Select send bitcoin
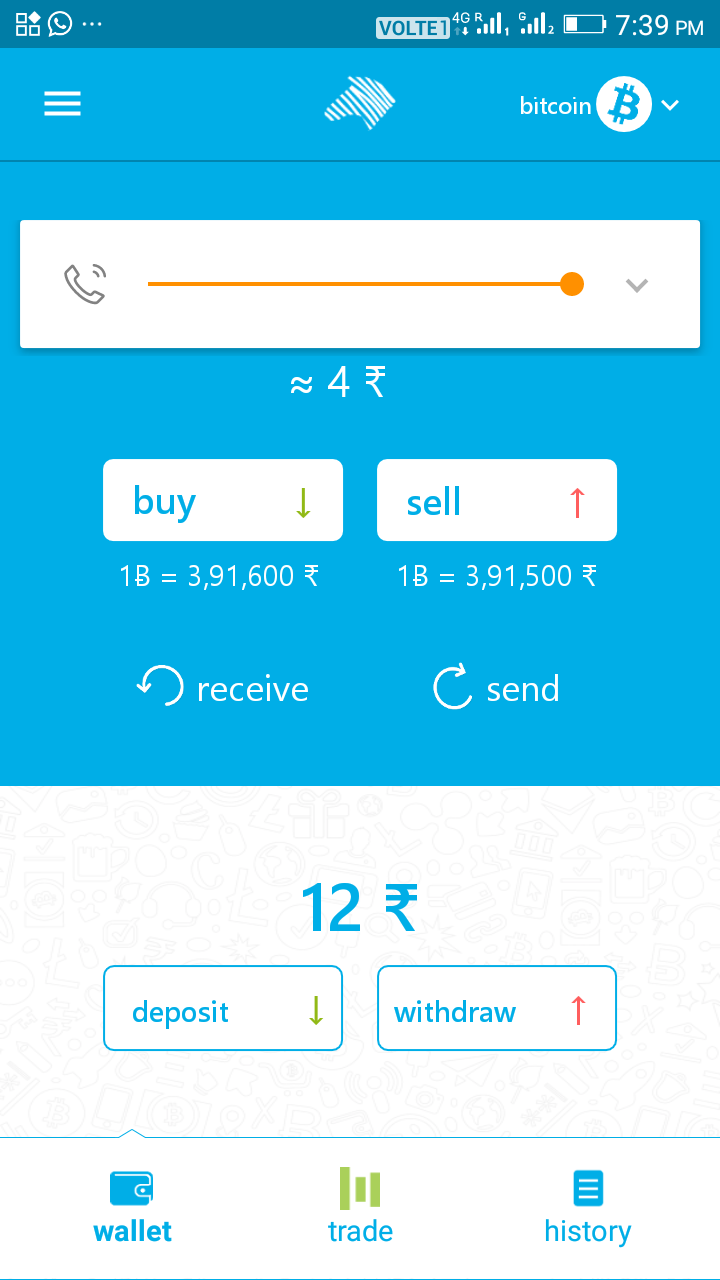 pos(496,688)
